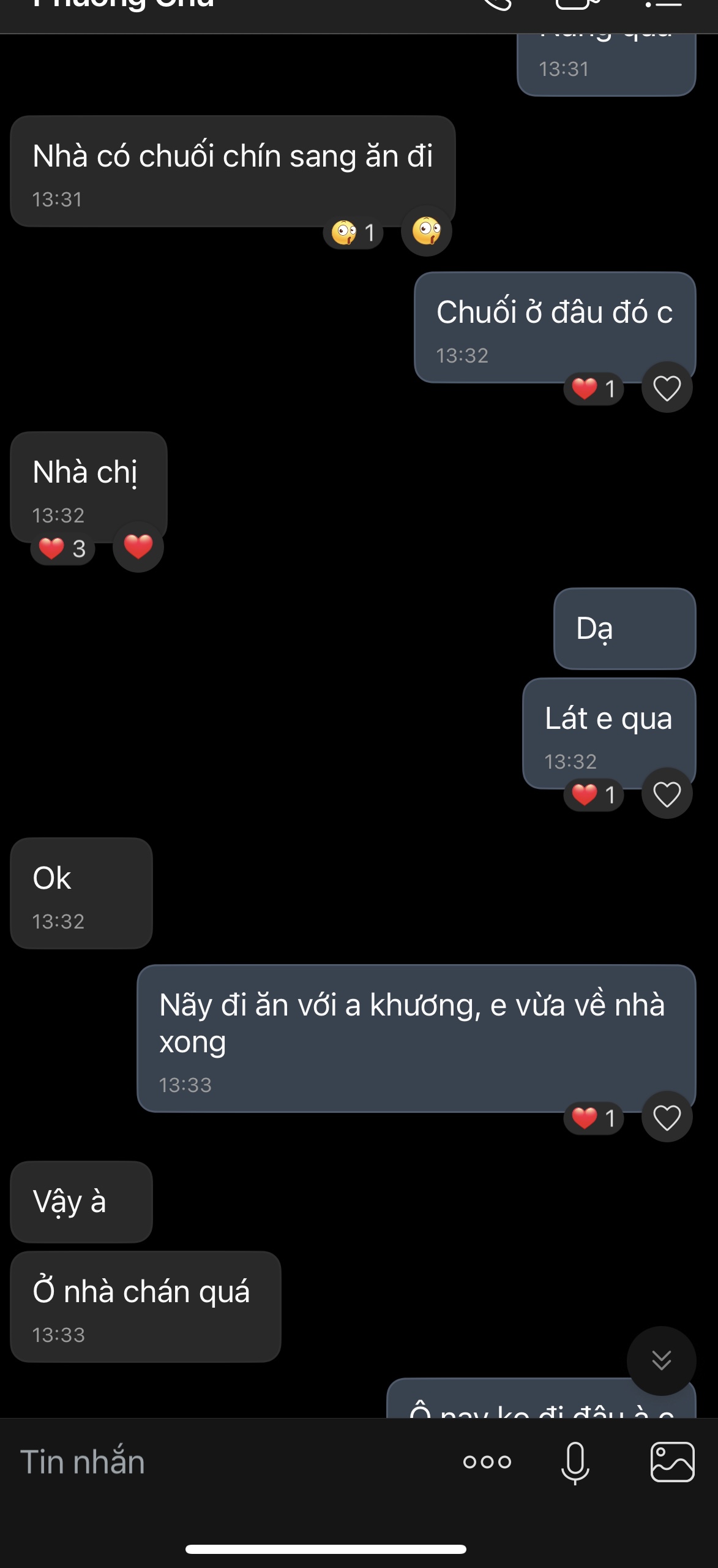
Task: Tap the heart react button on "Nhà chị"
Action: tap(138, 547)
